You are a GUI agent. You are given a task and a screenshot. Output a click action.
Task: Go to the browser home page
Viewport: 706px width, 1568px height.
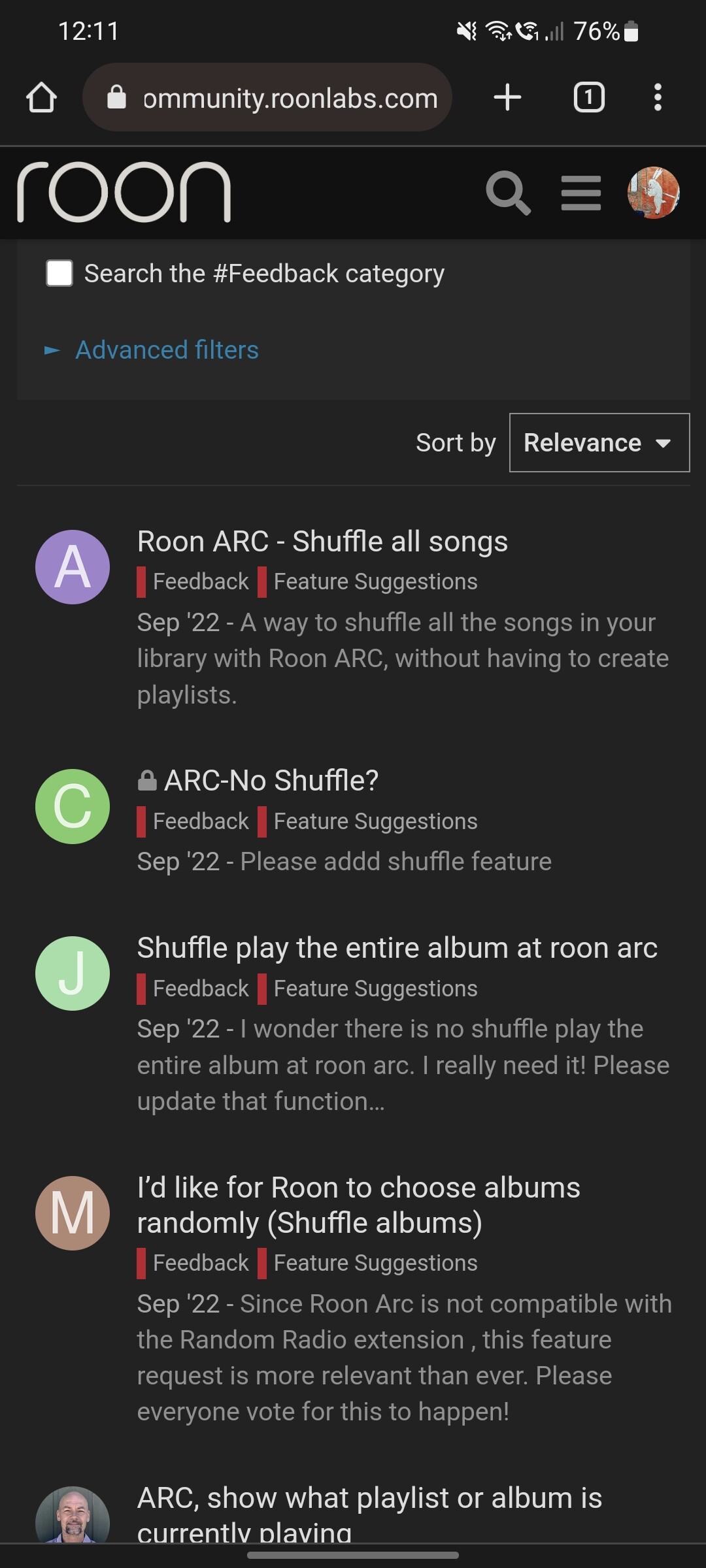tap(41, 97)
